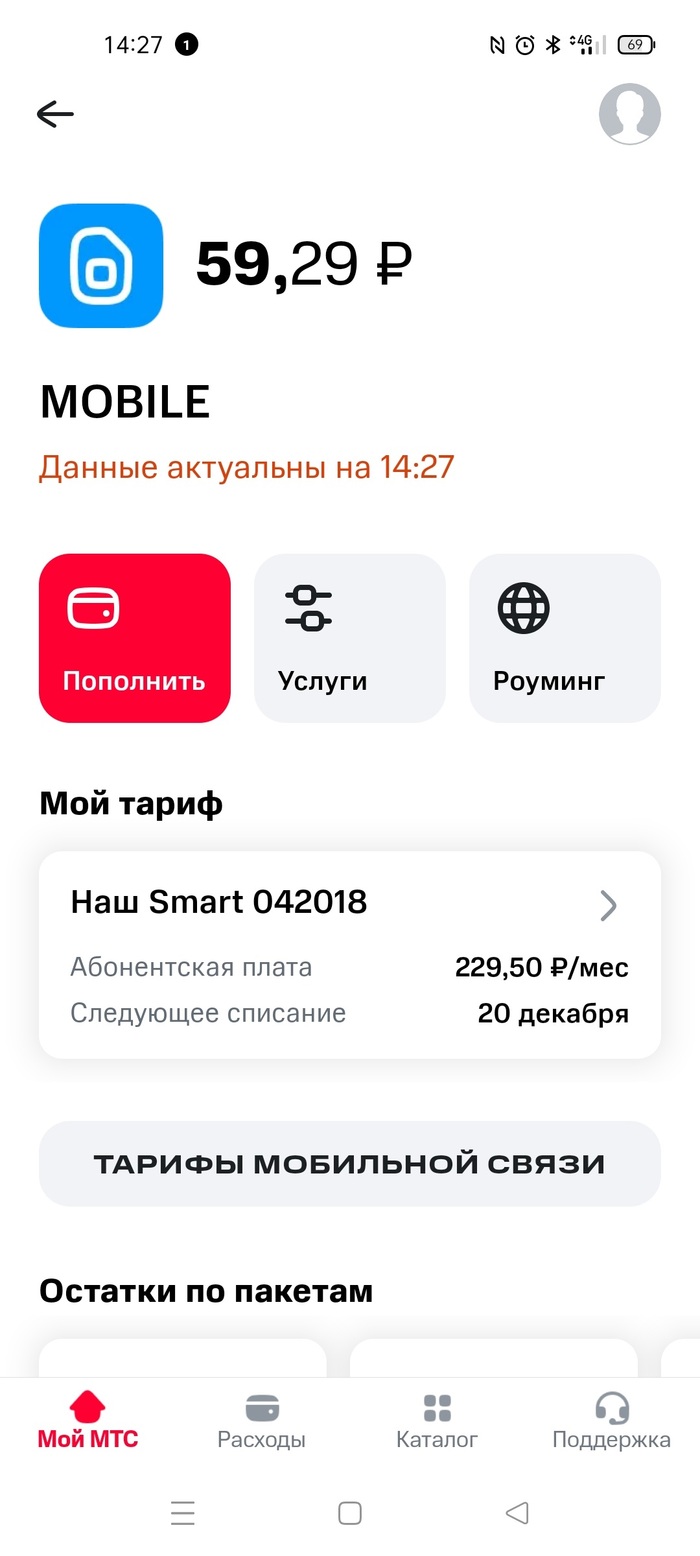Go back using the top arrow
The width and height of the screenshot is (700, 1556).
(56, 114)
